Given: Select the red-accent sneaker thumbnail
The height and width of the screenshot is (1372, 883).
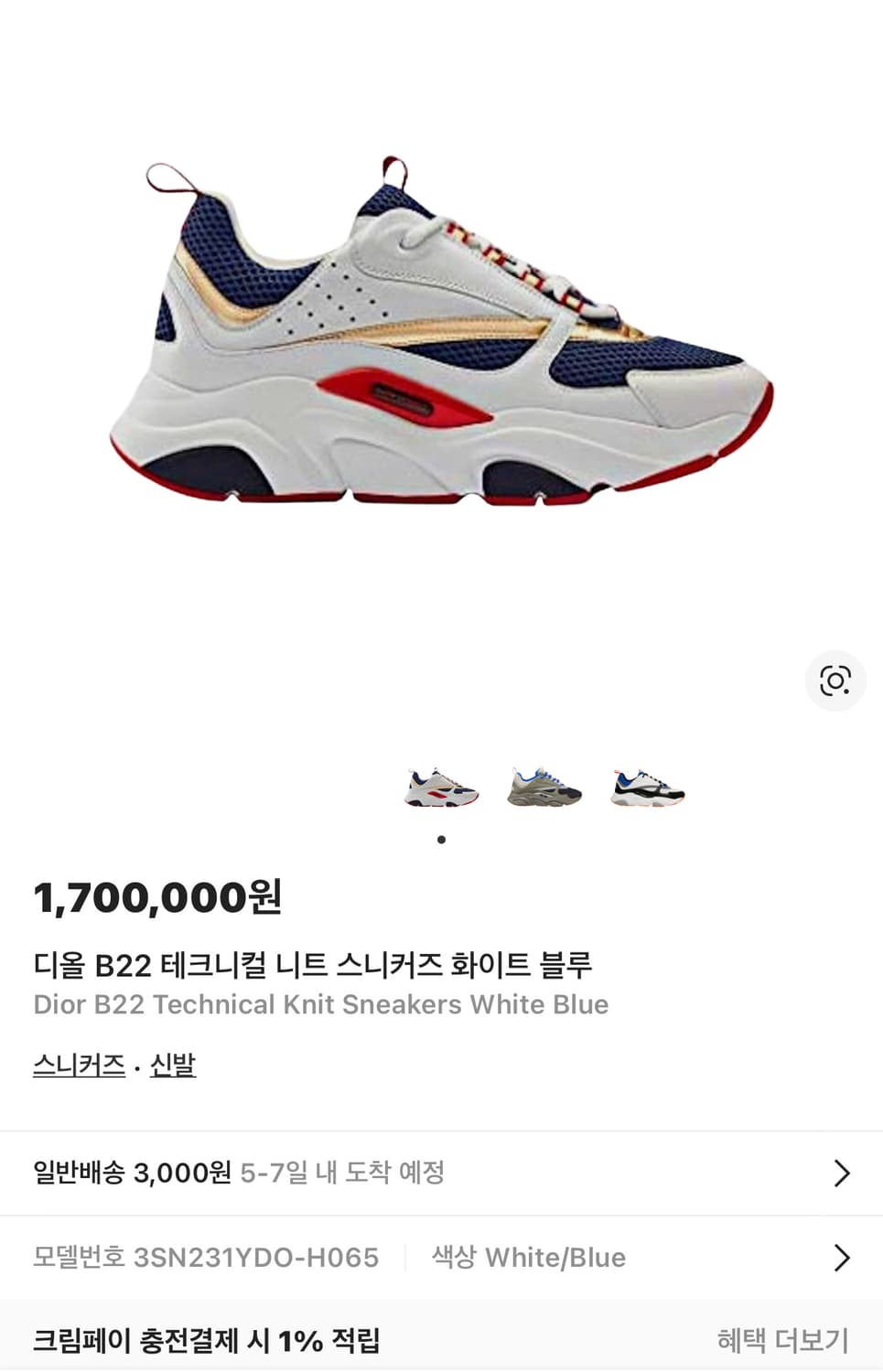Looking at the screenshot, I should click(x=442, y=789).
